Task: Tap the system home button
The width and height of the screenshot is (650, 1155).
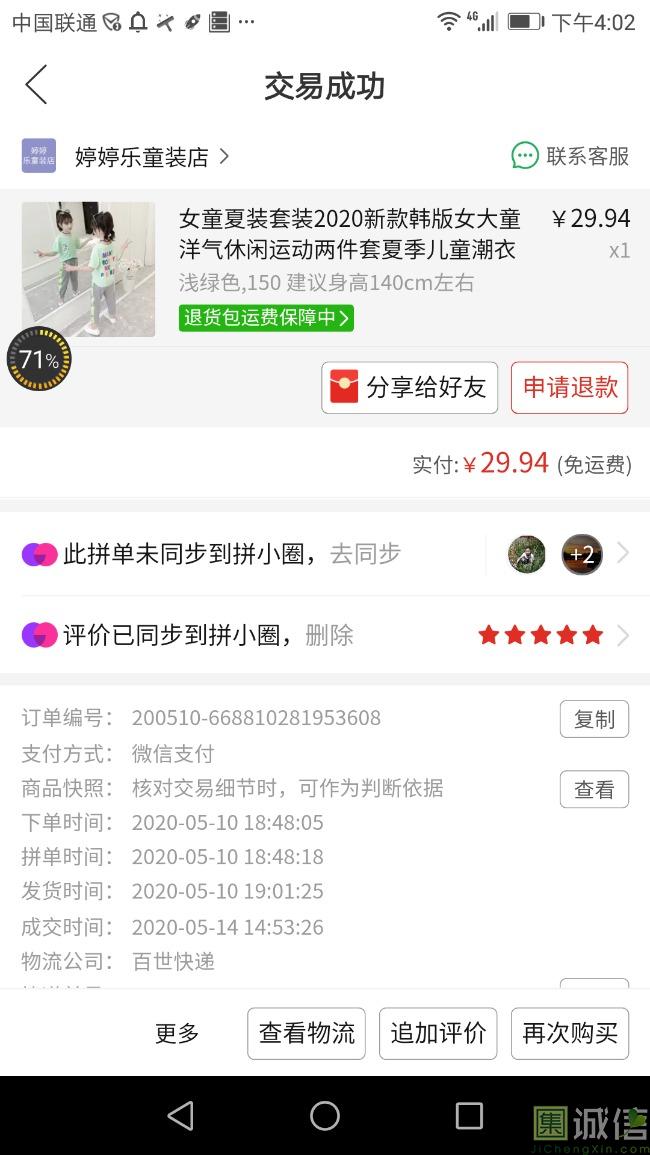Action: (x=325, y=1116)
